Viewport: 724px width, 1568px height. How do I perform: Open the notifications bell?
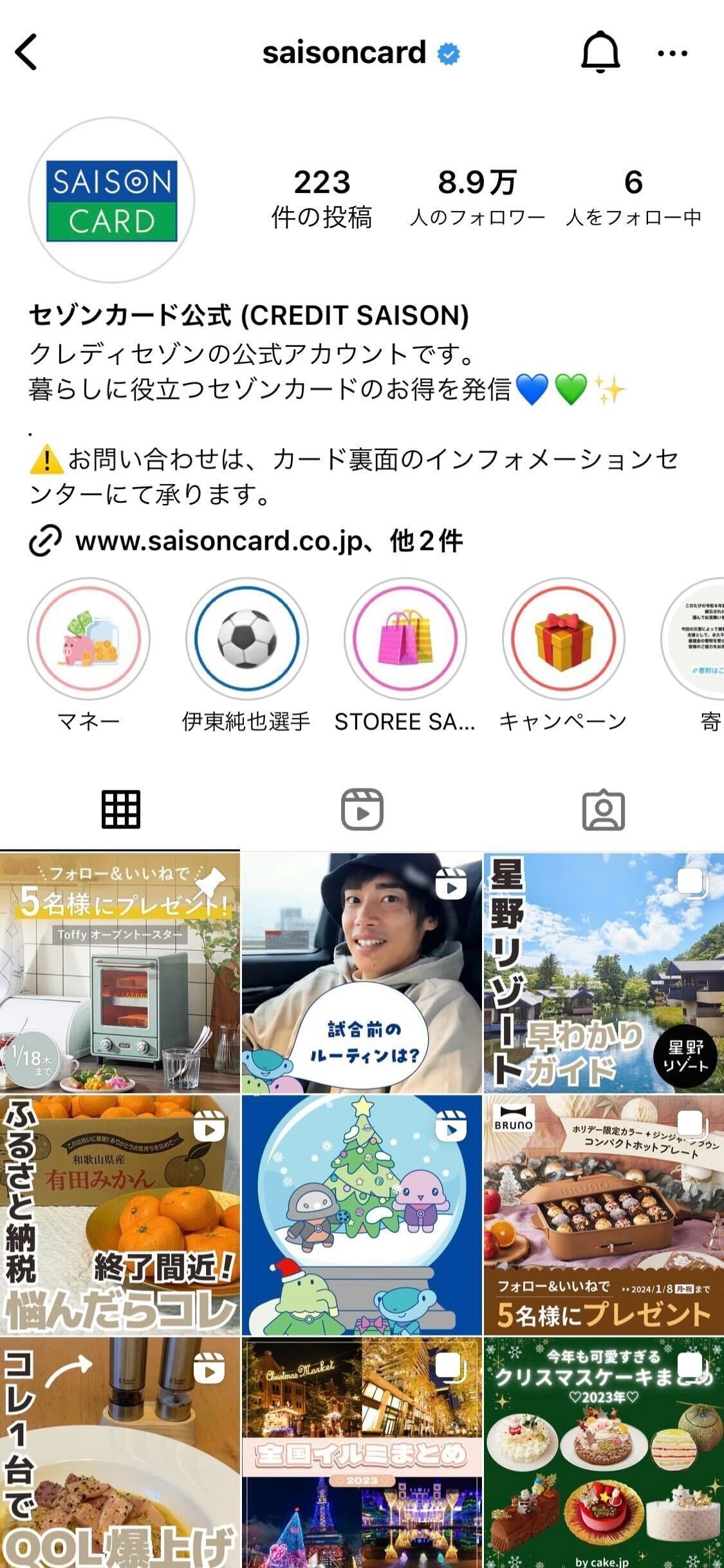coord(600,52)
